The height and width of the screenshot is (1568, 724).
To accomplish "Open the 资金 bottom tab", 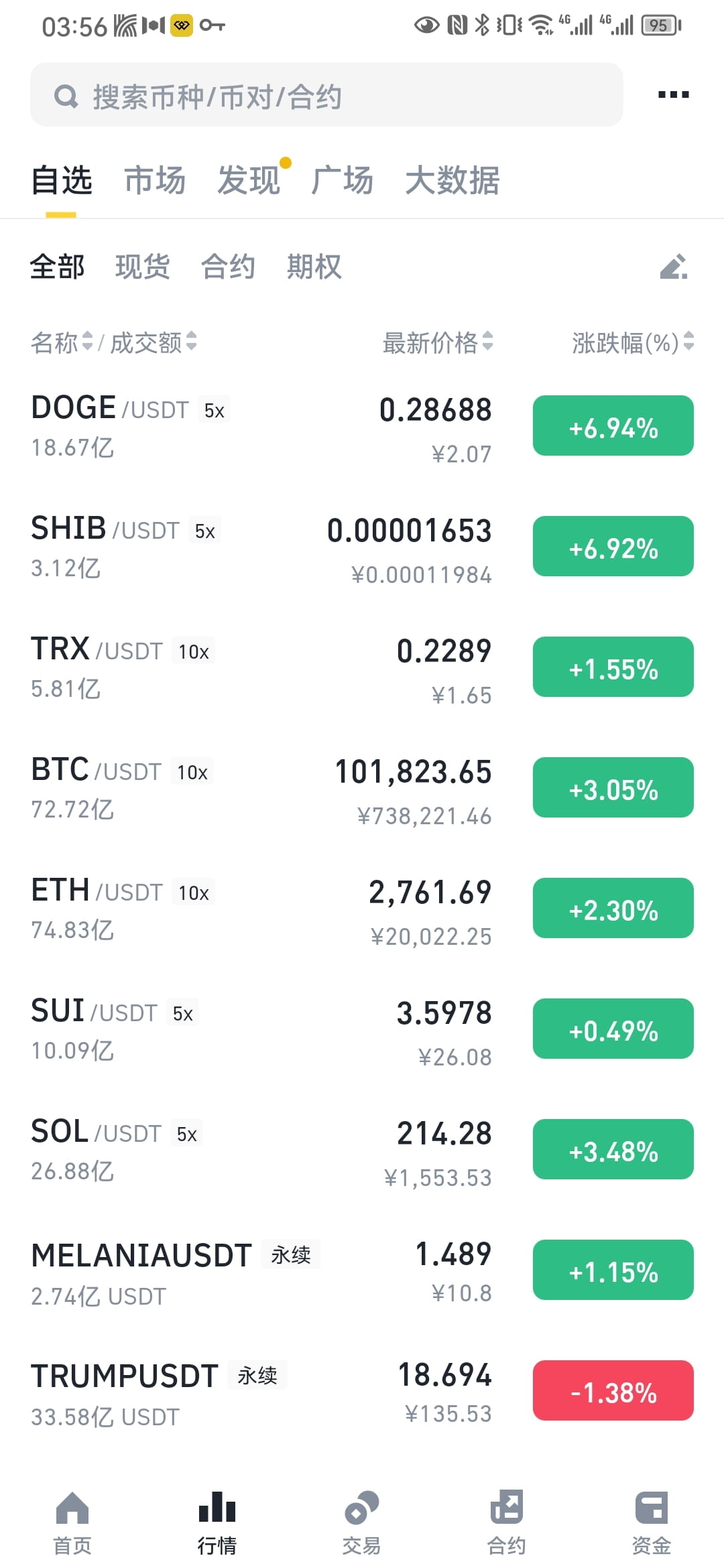I will tap(652, 1522).
